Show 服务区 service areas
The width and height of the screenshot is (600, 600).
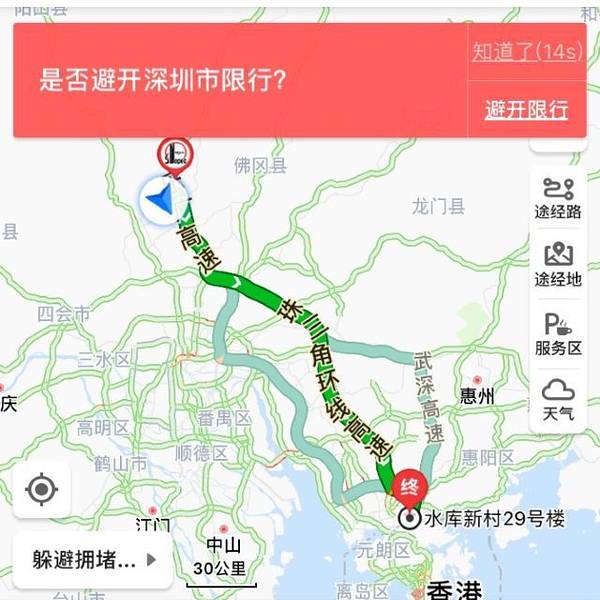click(x=558, y=334)
